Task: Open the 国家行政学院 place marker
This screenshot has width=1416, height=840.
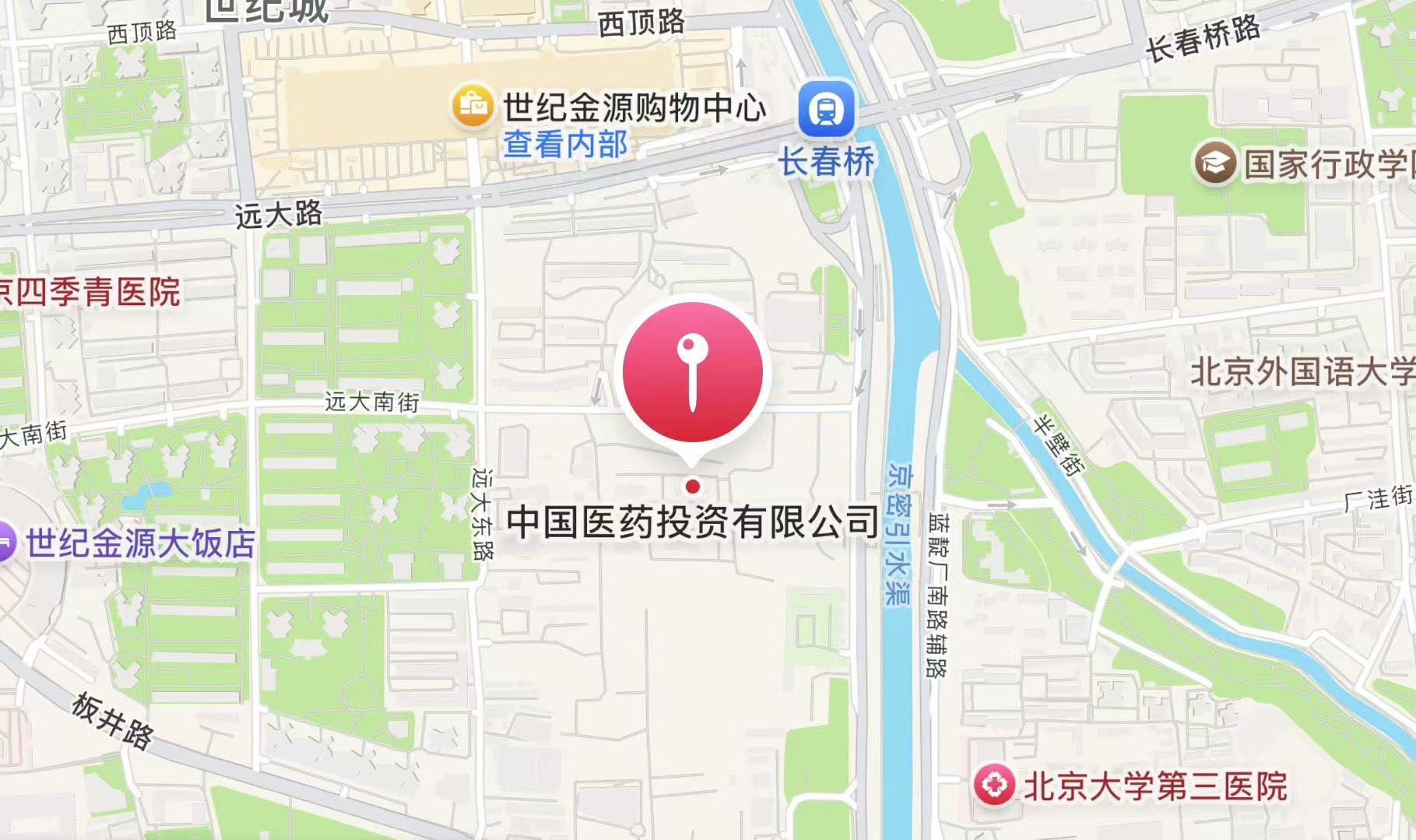Action: tap(1215, 163)
